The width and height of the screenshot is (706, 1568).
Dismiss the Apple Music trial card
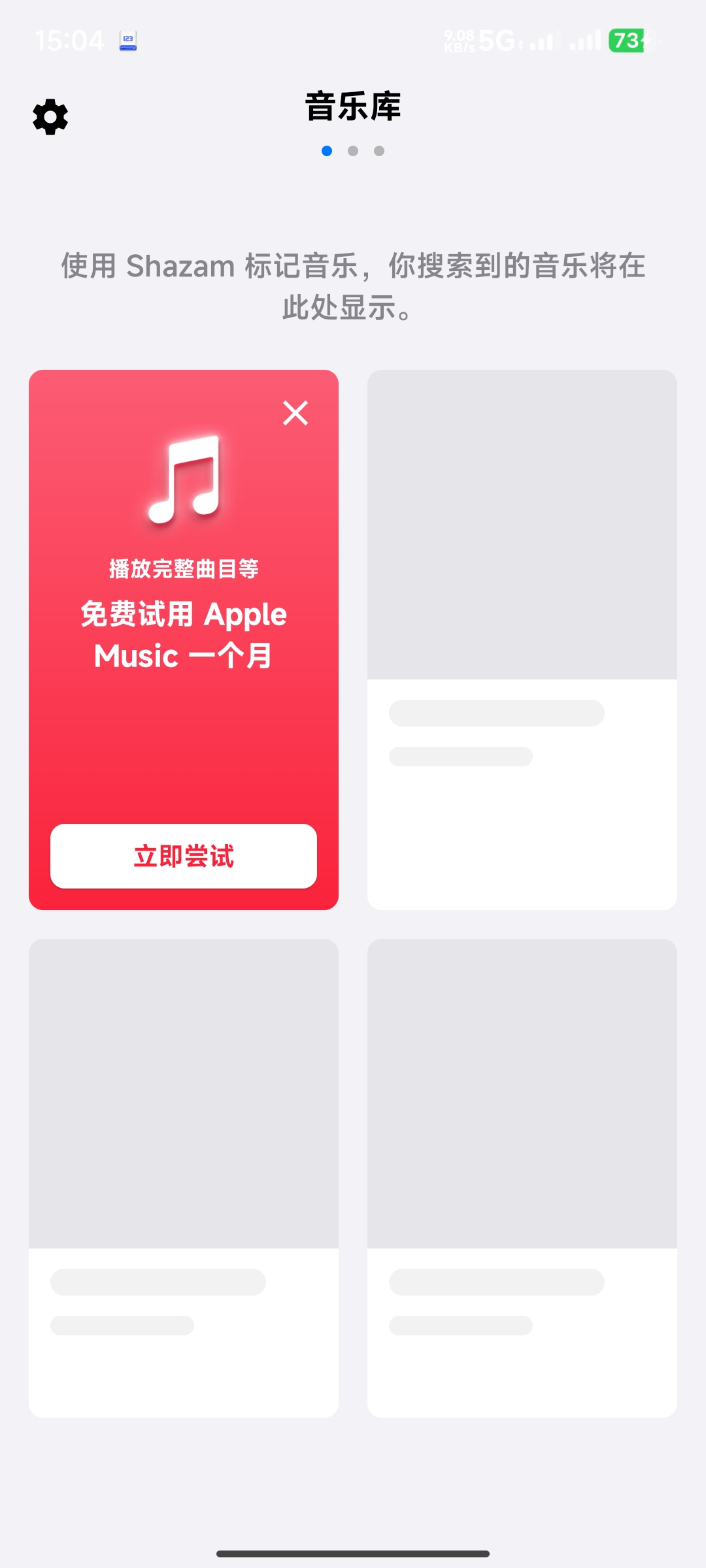tap(295, 413)
